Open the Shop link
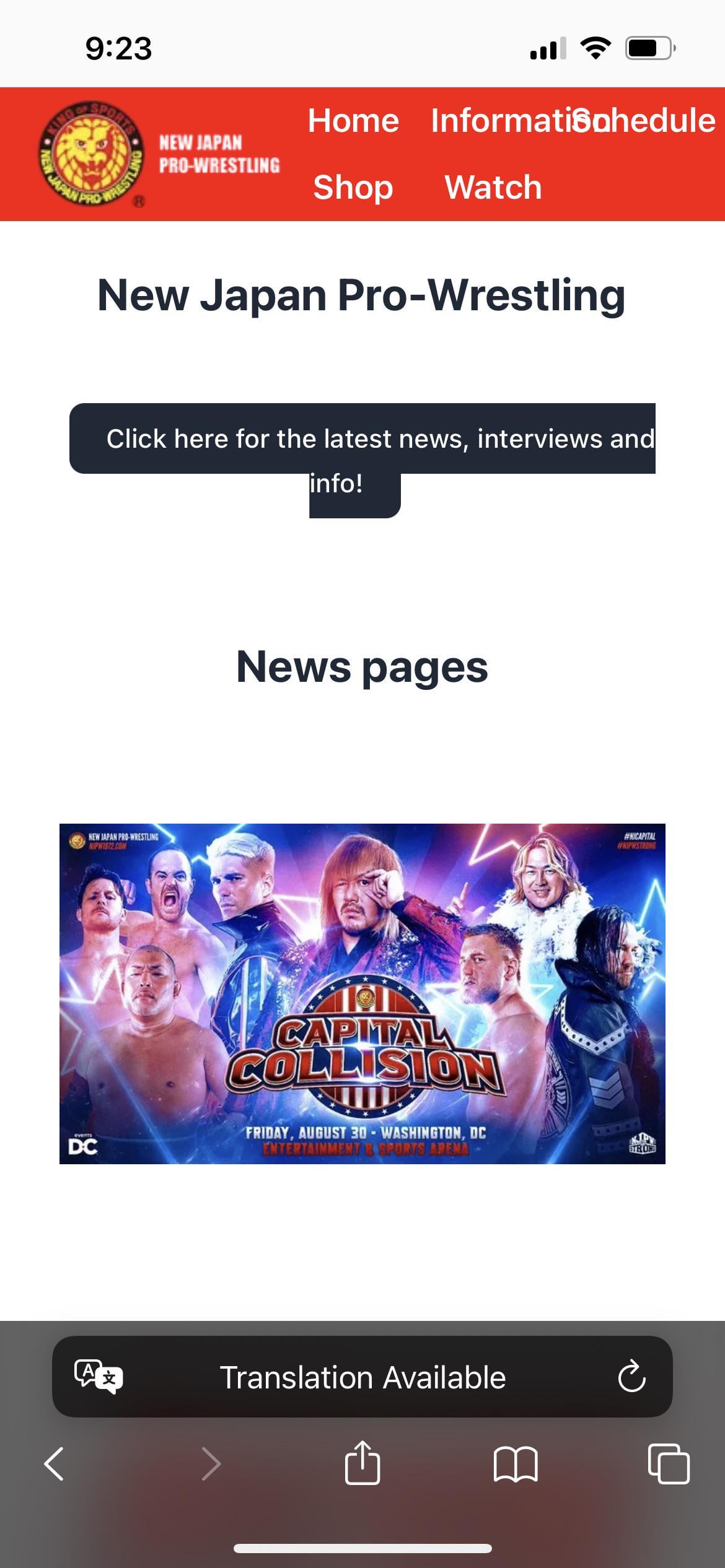Viewport: 725px width, 1568px height. coord(353,187)
